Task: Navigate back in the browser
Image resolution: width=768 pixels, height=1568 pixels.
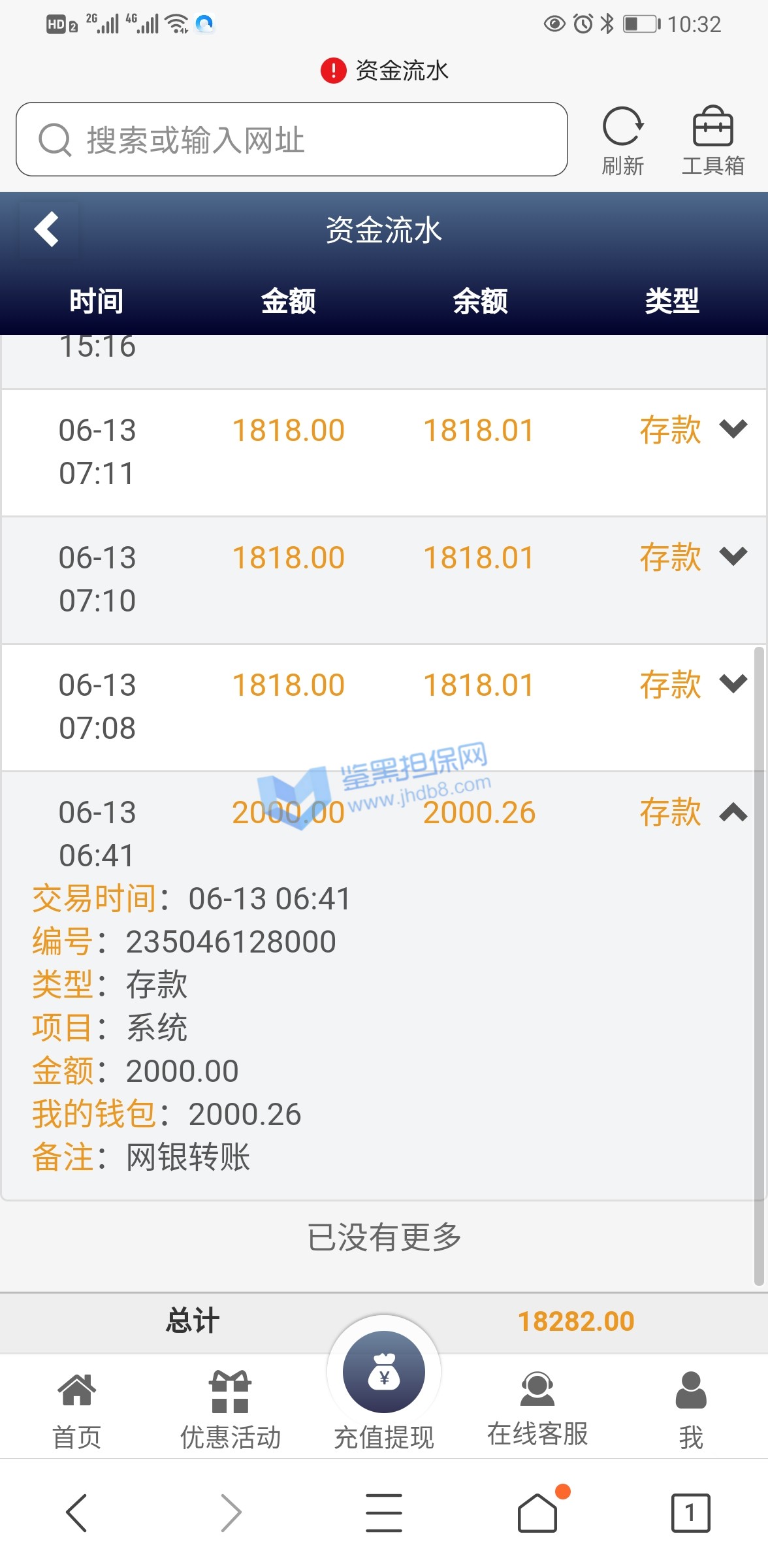Action: [77, 1512]
